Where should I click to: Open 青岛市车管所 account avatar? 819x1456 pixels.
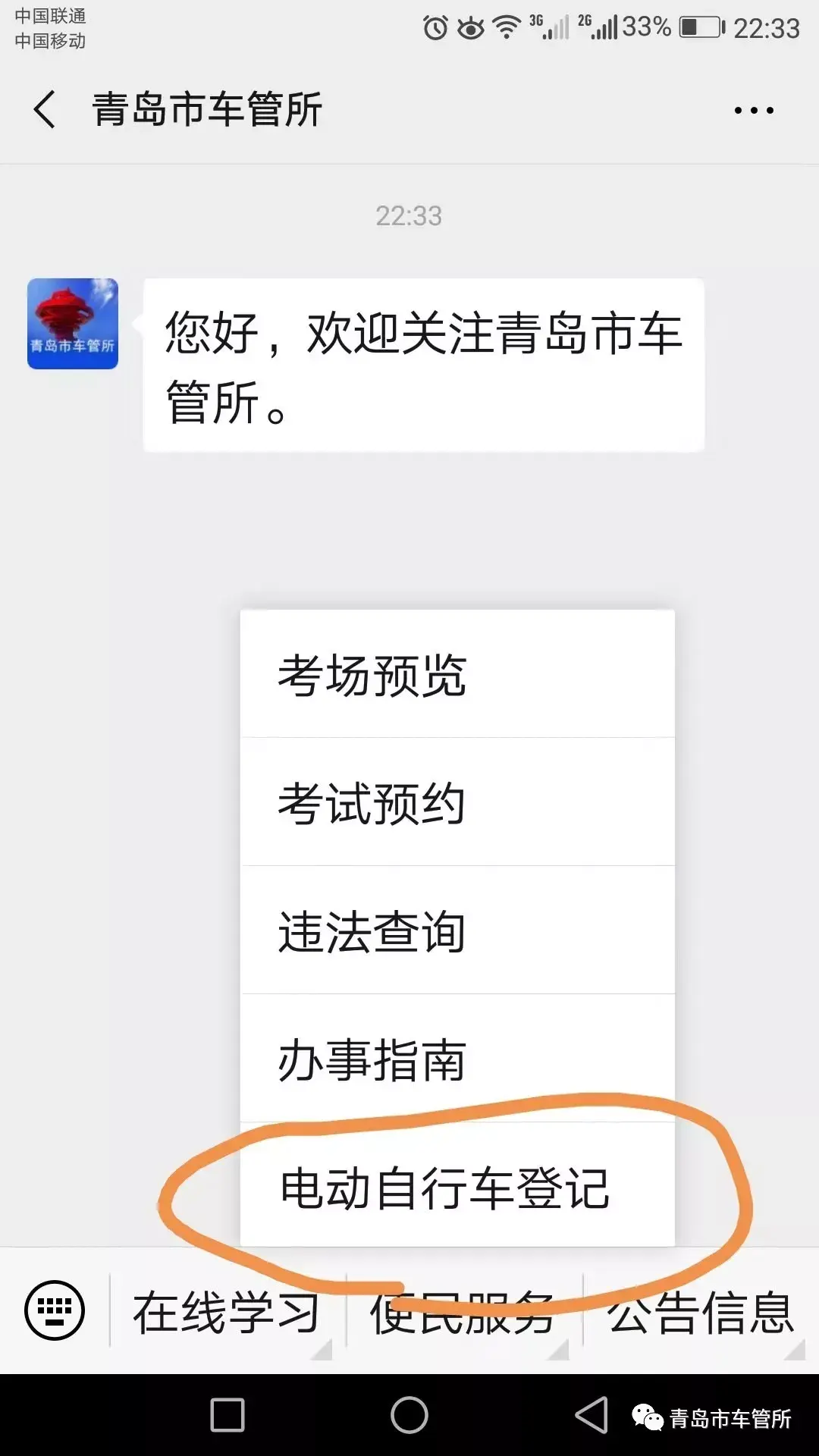click(73, 324)
